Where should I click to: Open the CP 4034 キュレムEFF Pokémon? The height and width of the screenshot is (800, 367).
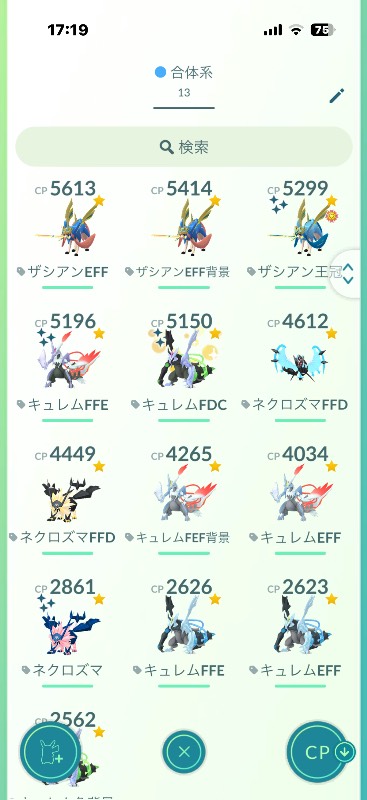tap(300, 499)
